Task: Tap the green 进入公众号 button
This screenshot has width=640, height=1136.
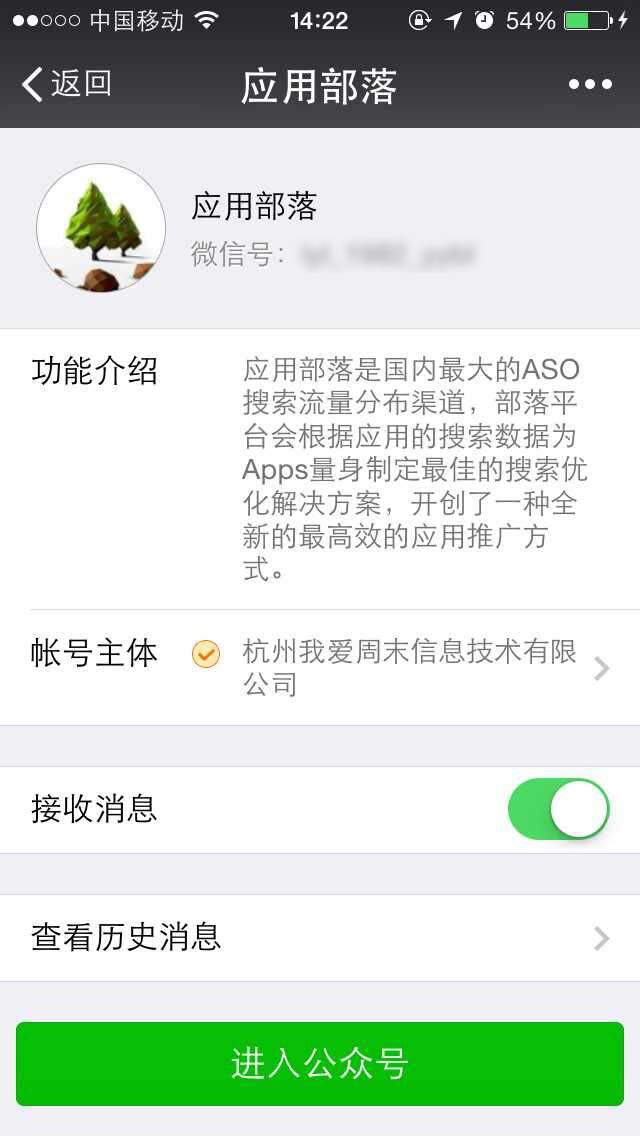Action: [320, 1064]
